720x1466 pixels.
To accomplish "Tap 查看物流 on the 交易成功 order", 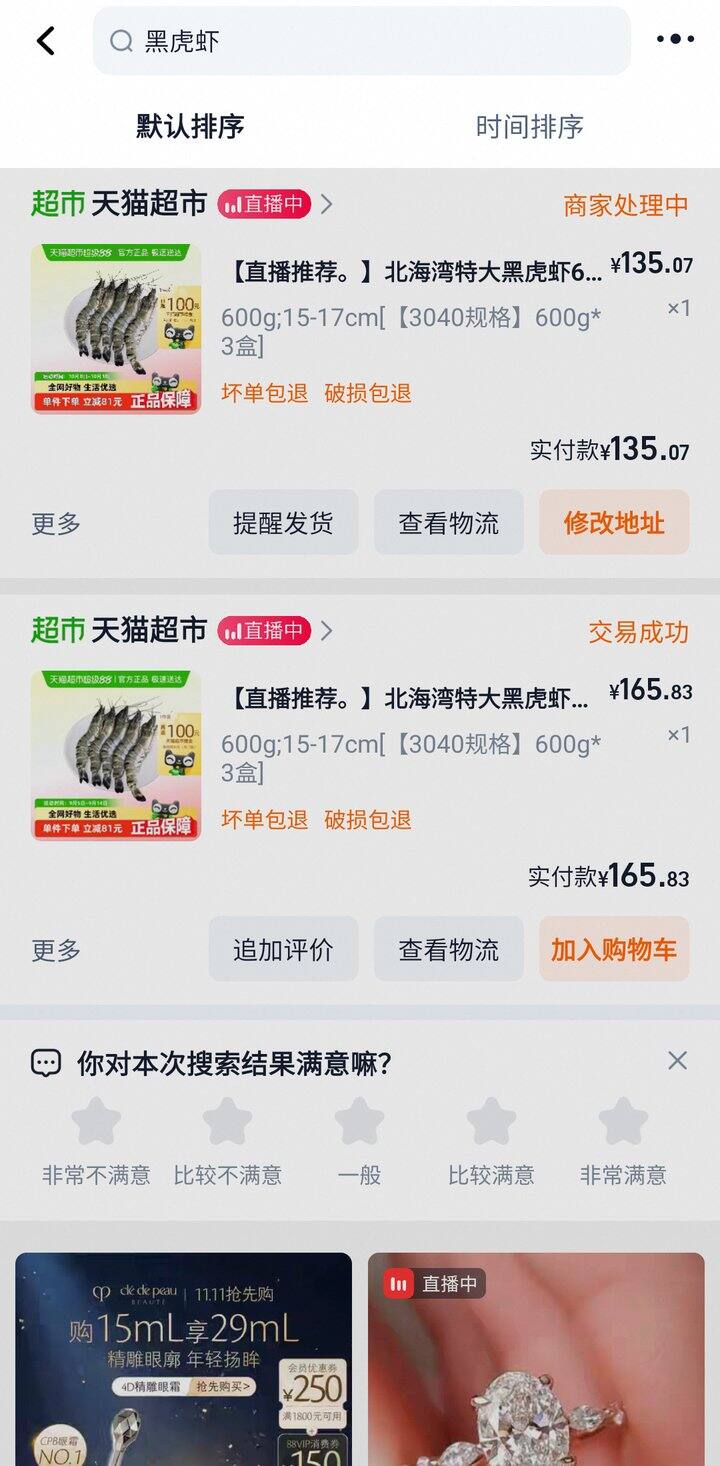I will 448,949.
